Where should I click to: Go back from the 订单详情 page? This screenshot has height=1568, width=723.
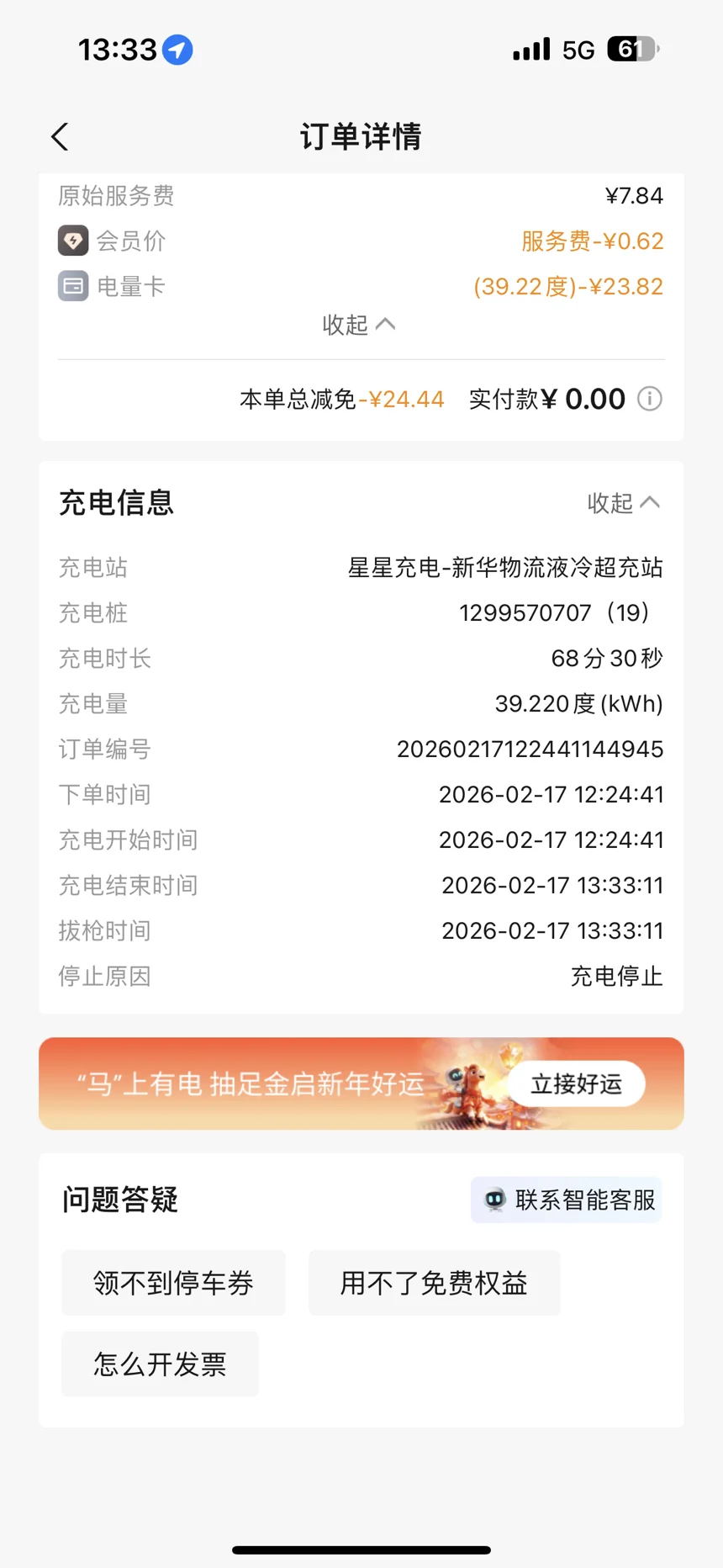click(60, 137)
